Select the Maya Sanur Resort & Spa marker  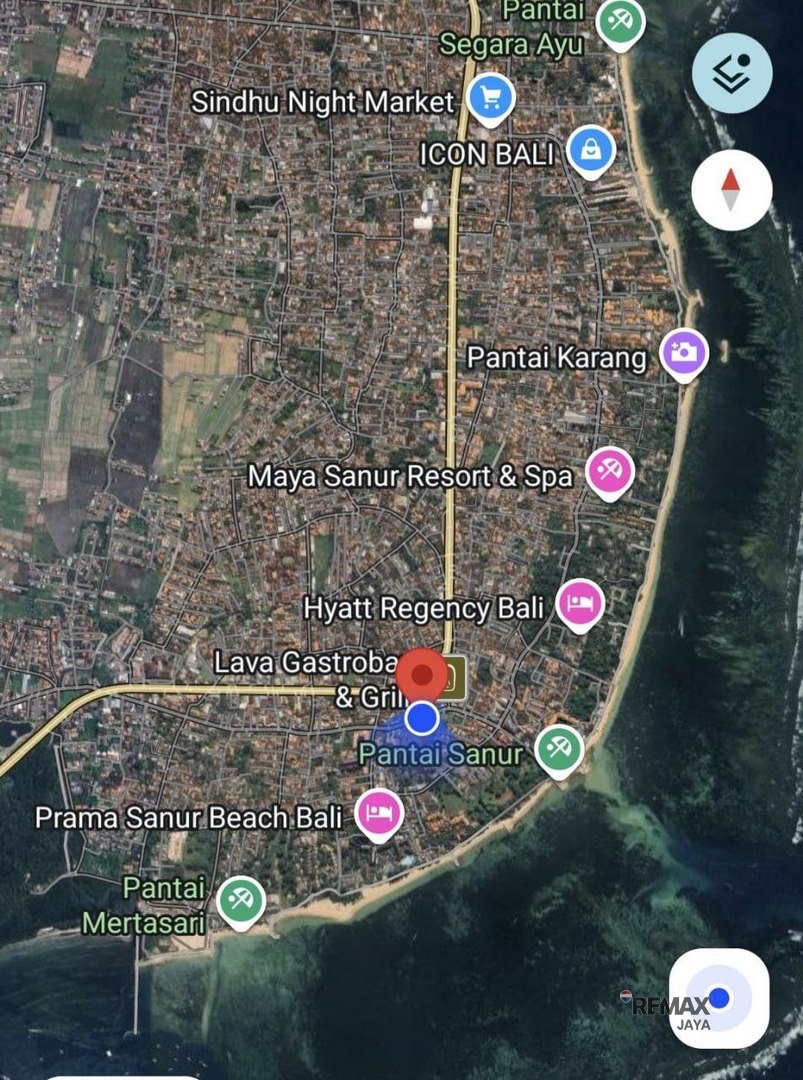(x=609, y=470)
